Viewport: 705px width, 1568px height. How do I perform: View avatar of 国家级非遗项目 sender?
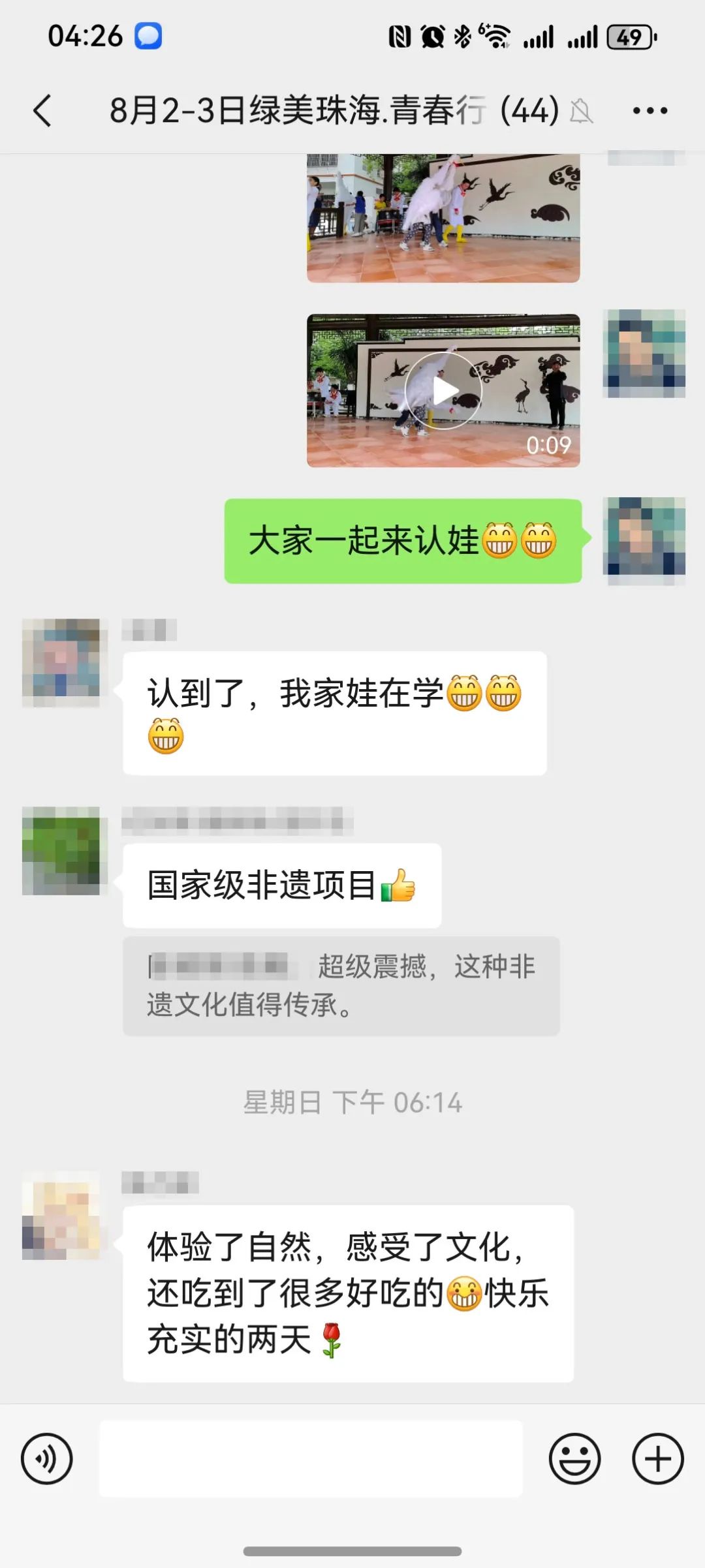(61, 851)
